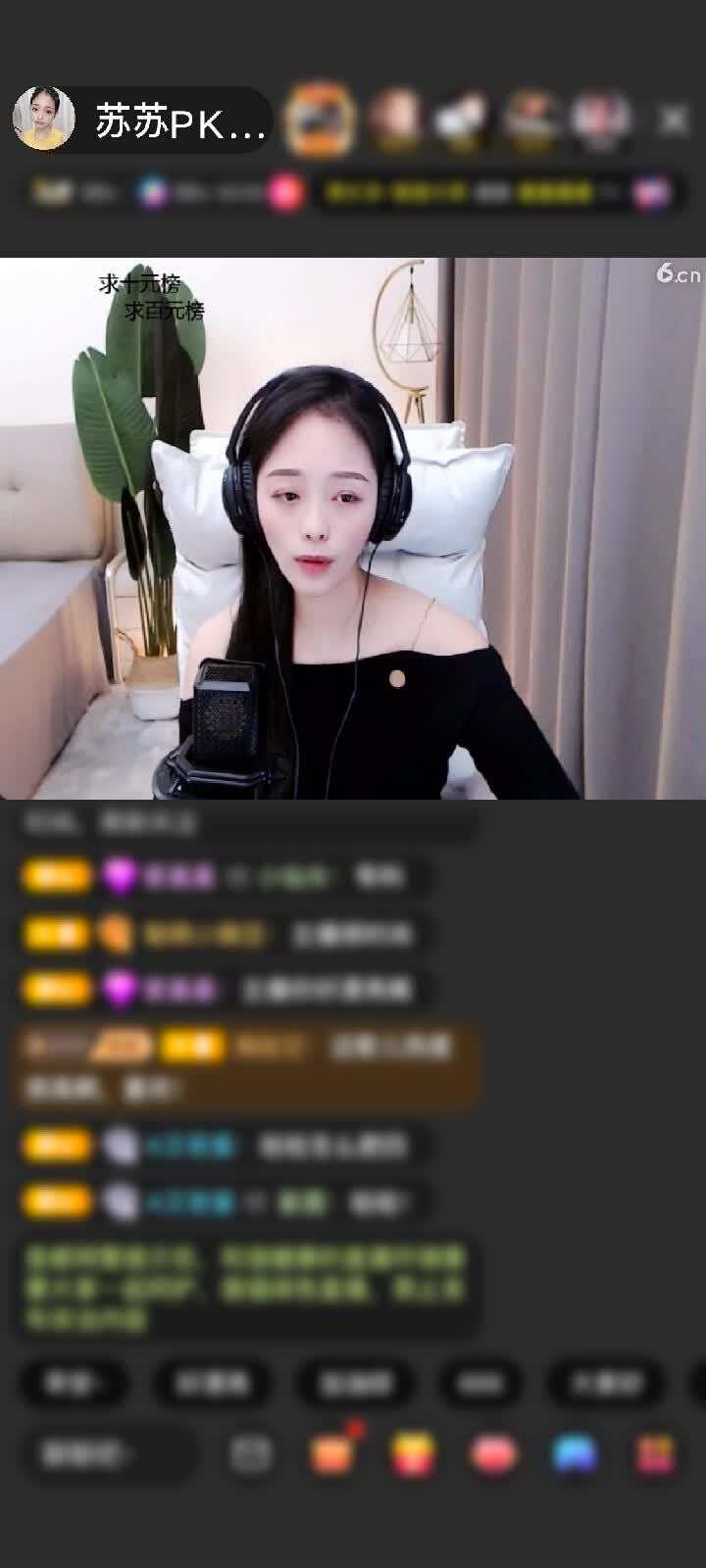Open the gift box icon with red dot
Image resolution: width=706 pixels, height=1568 pixels.
point(333,1452)
